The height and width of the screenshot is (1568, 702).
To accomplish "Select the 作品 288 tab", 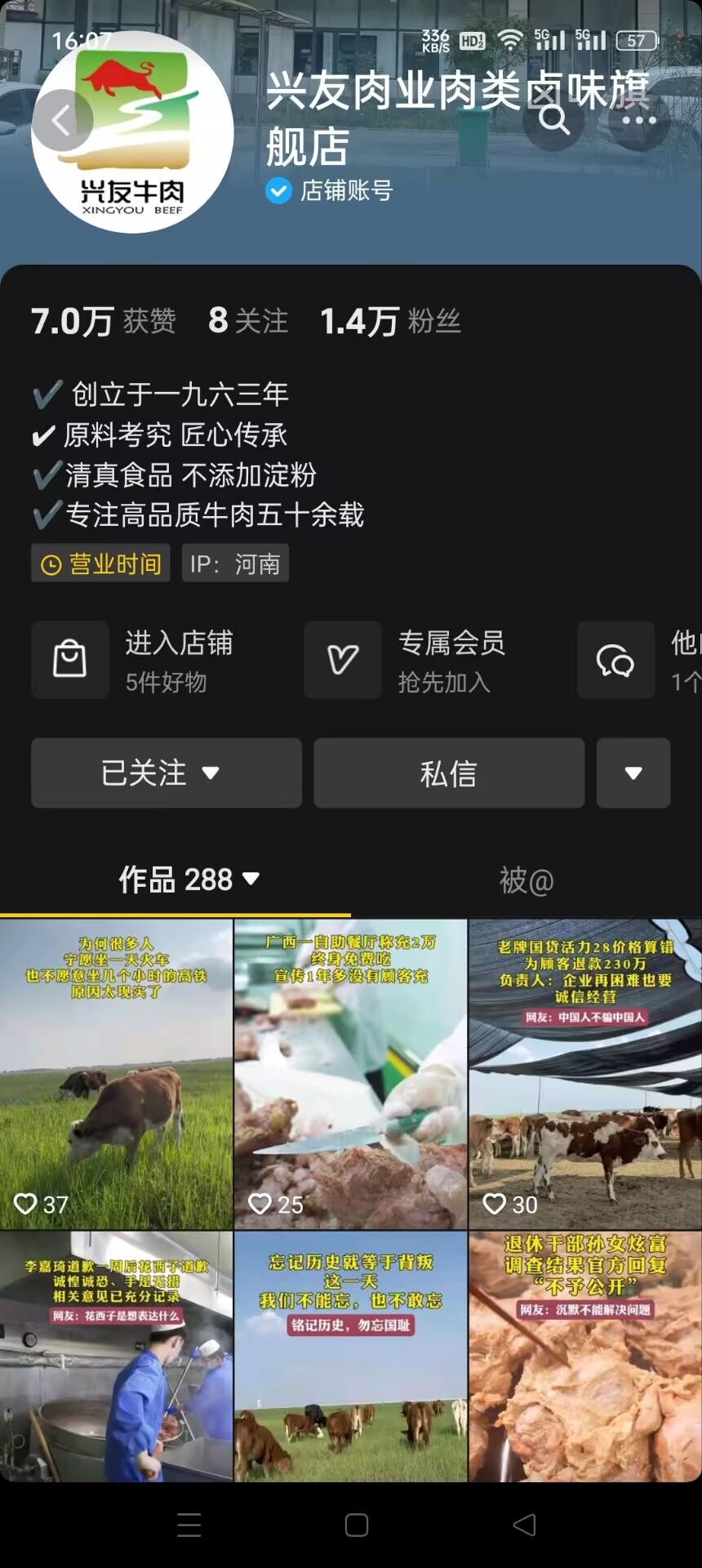I will coord(188,880).
